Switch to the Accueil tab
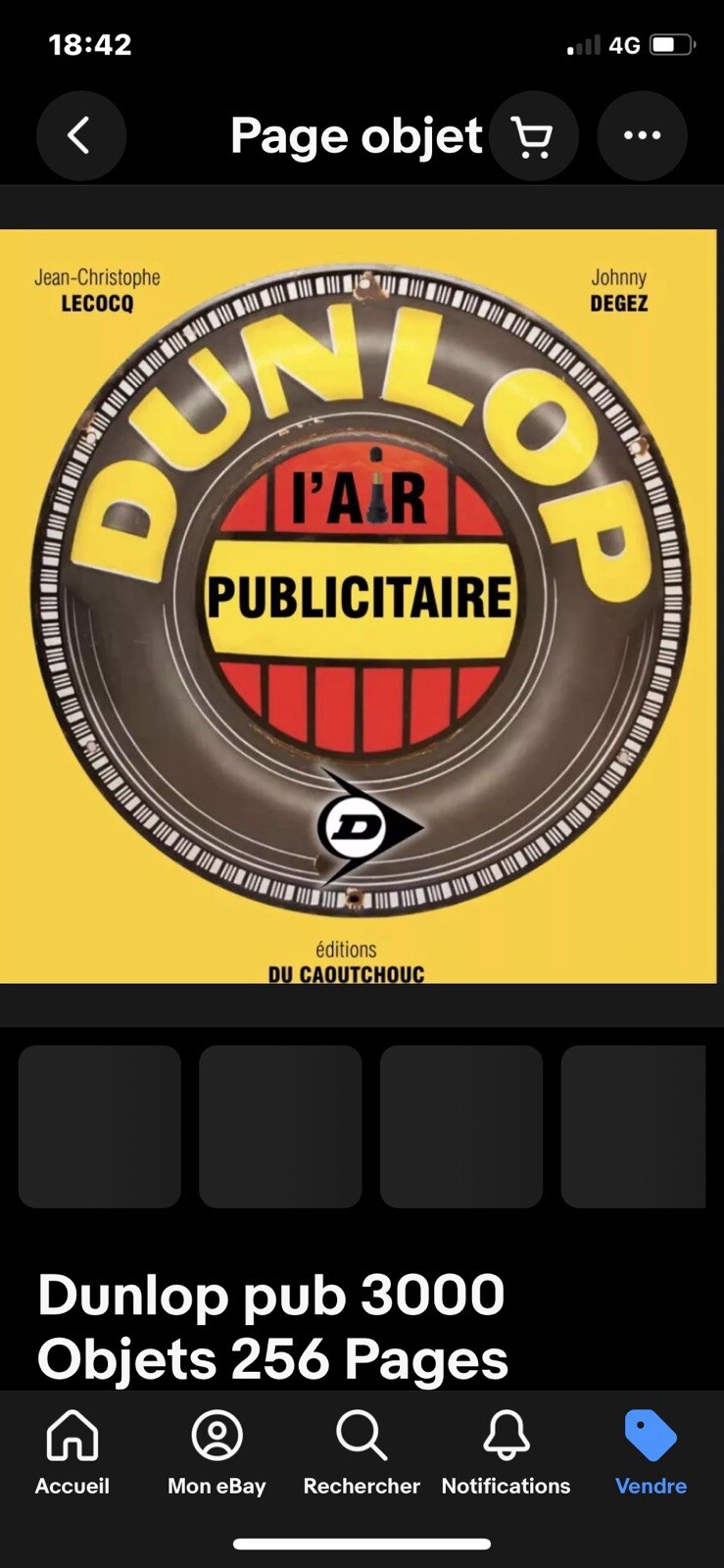This screenshot has height=1568, width=724. click(x=72, y=1452)
